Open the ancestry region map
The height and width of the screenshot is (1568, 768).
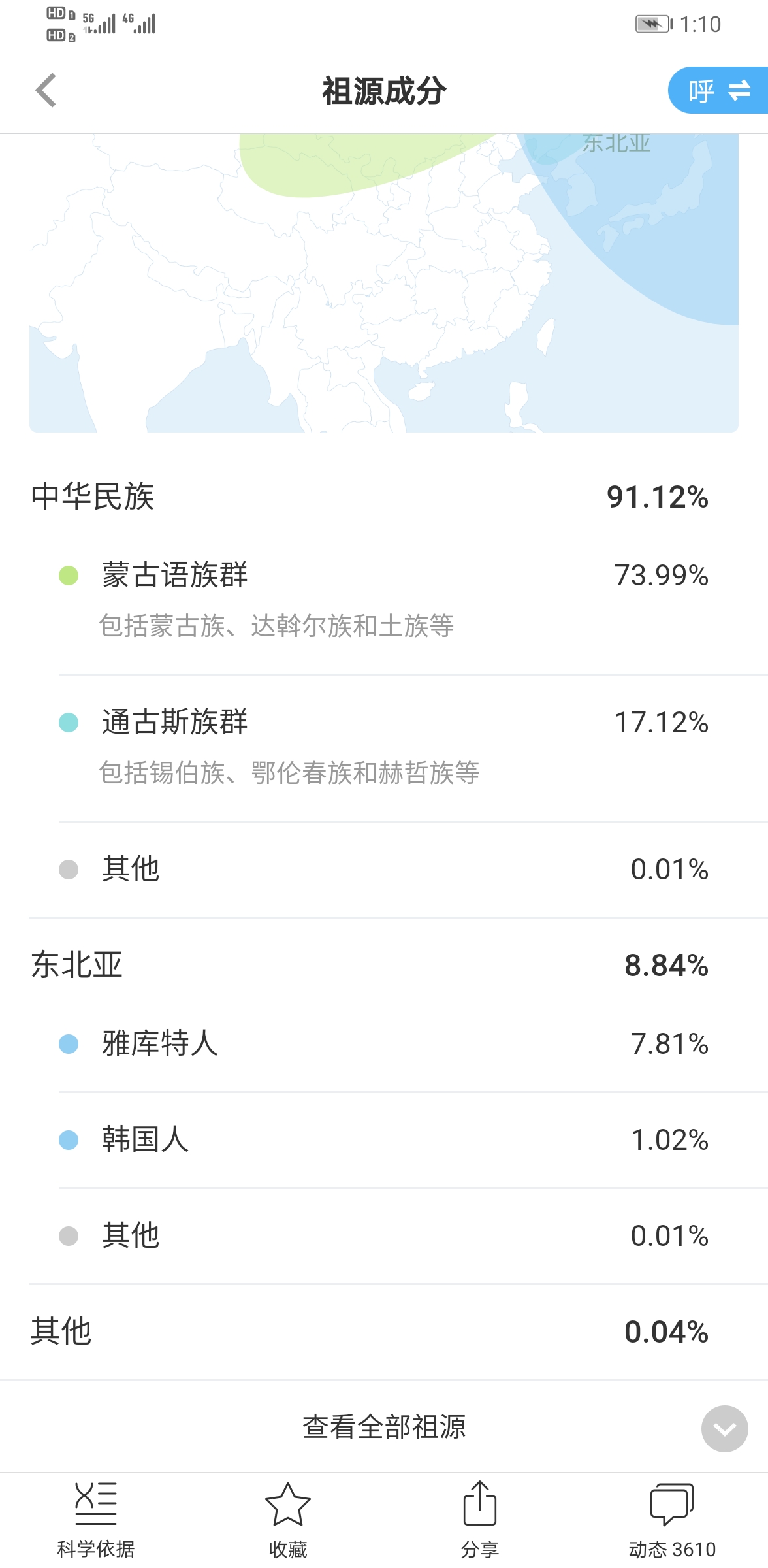[384, 283]
